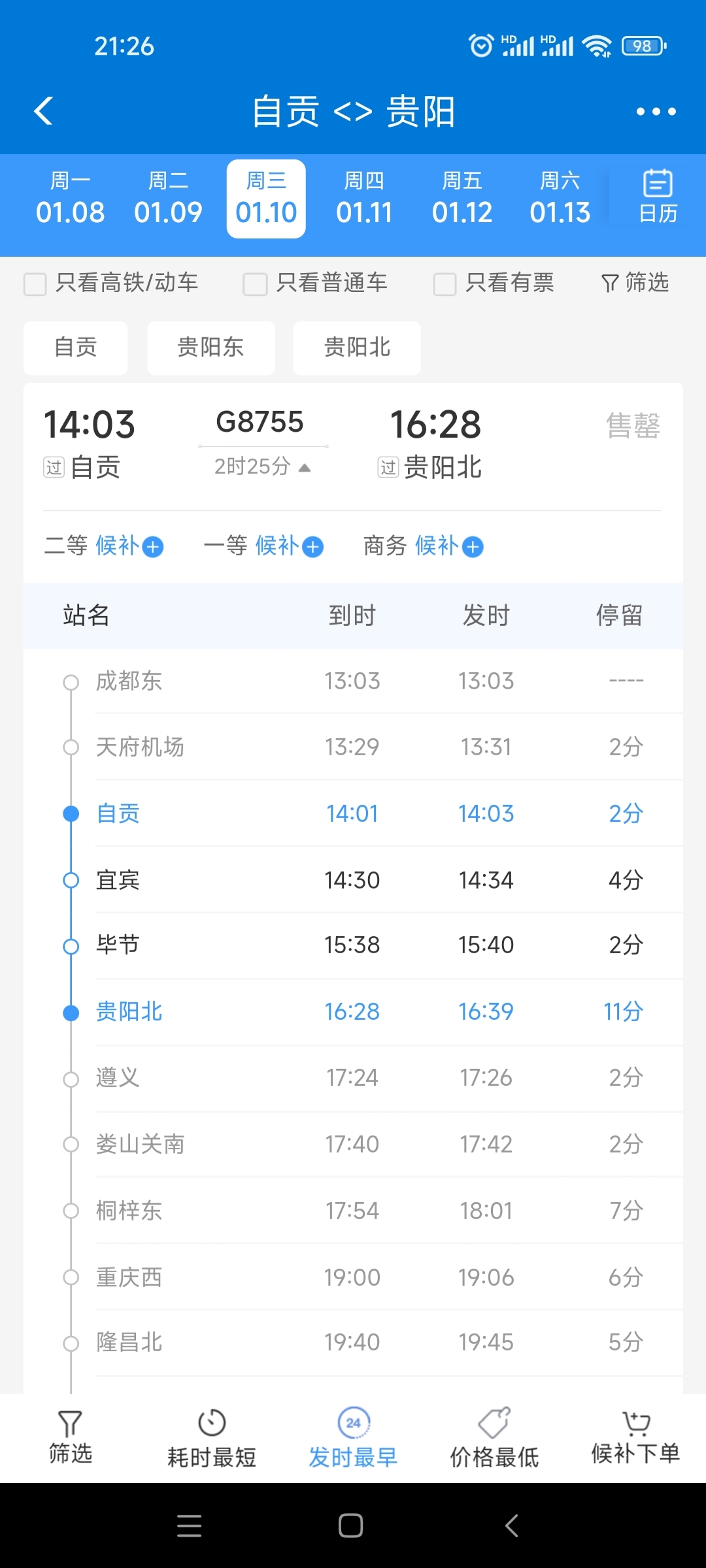
Task: Check 只看普通车 option
Action: point(255,284)
